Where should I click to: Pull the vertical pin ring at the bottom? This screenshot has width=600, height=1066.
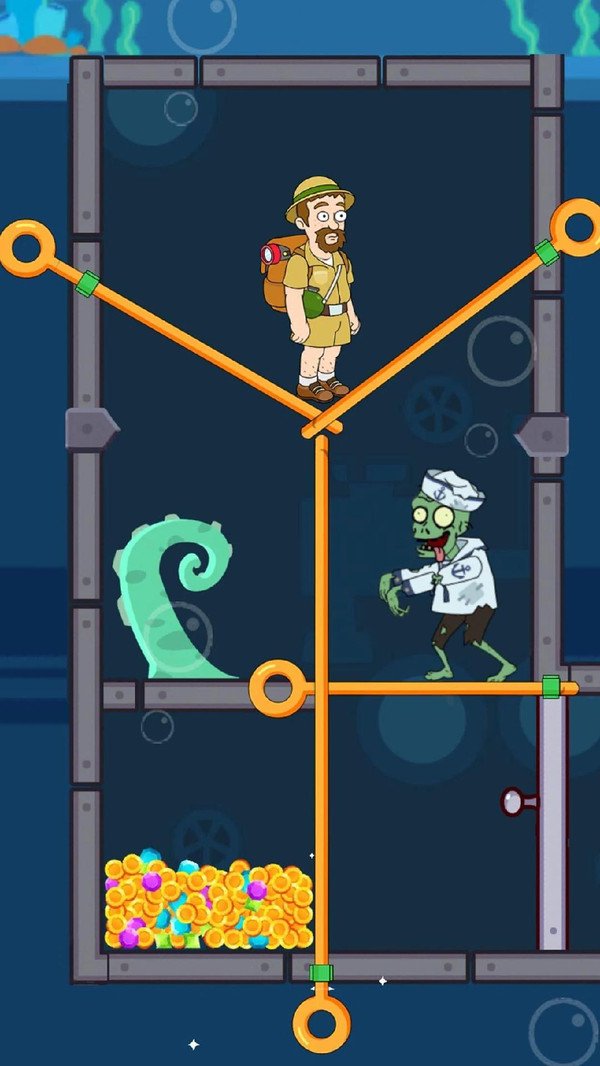tap(321, 1024)
